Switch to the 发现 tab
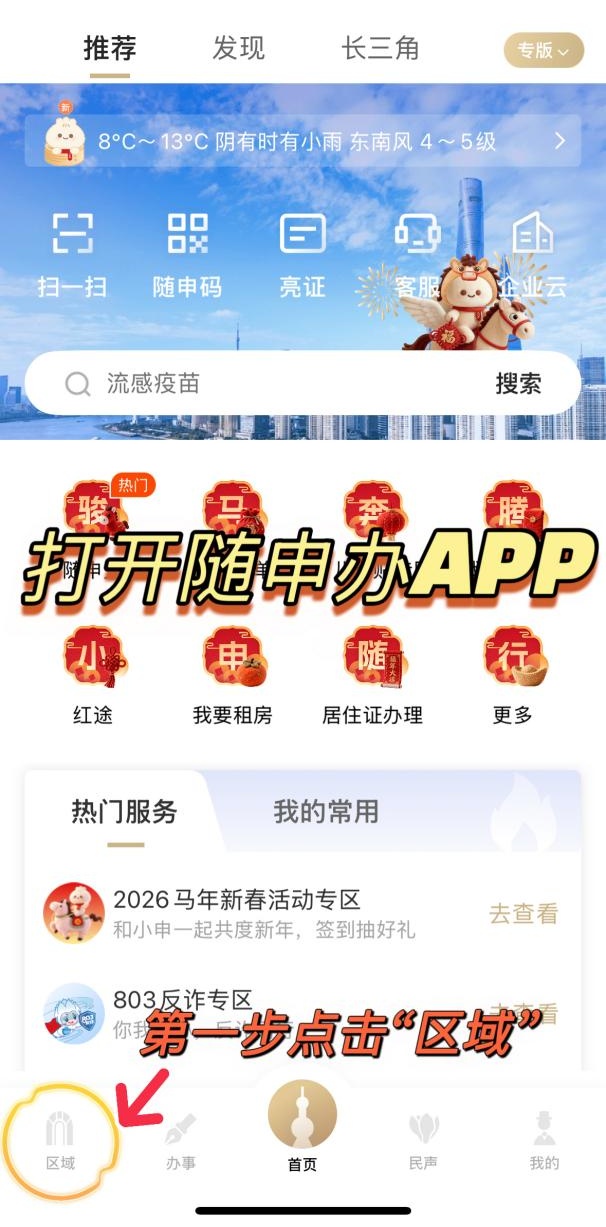Viewport: 606px width, 1227px height. coord(238,48)
